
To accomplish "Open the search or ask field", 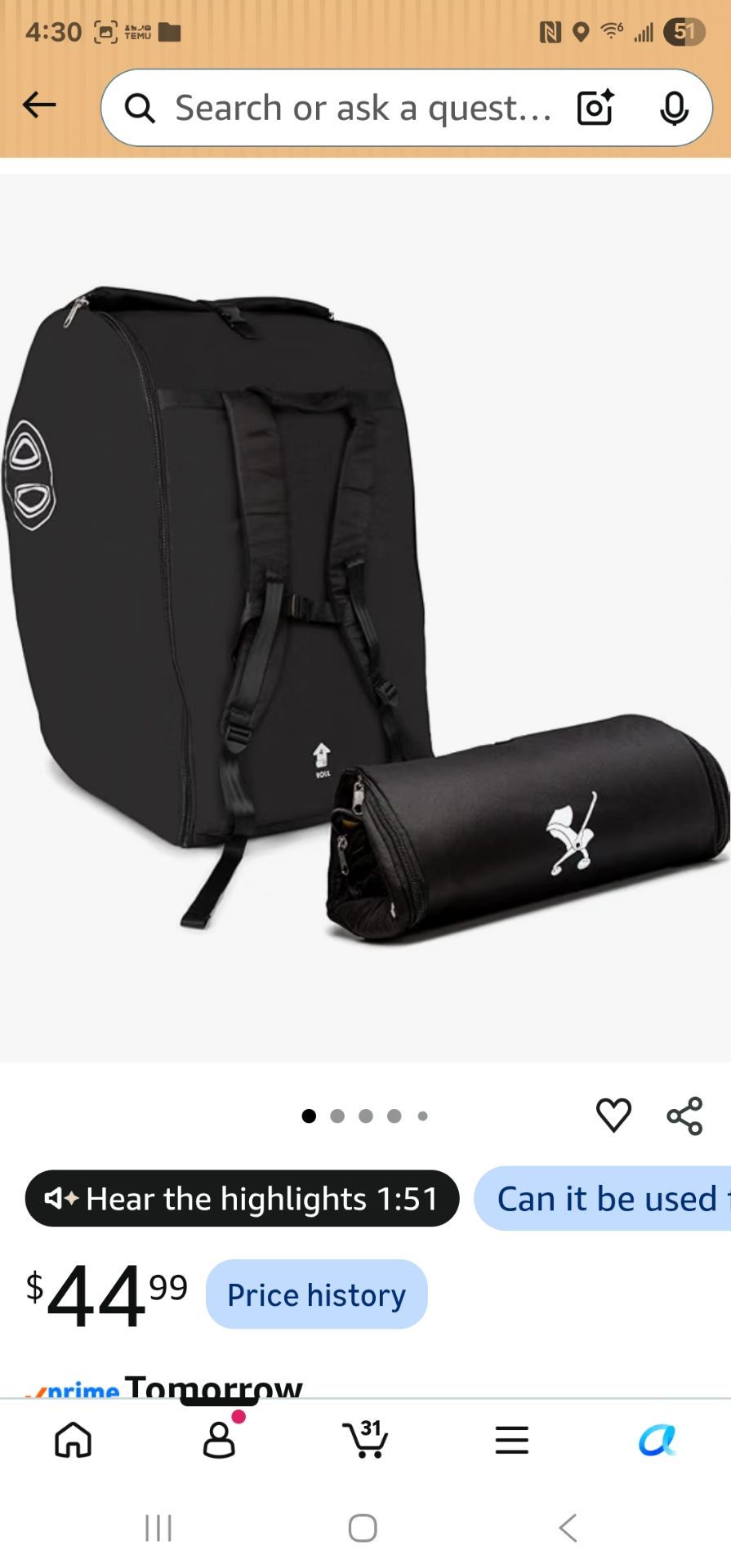I will coord(363,108).
